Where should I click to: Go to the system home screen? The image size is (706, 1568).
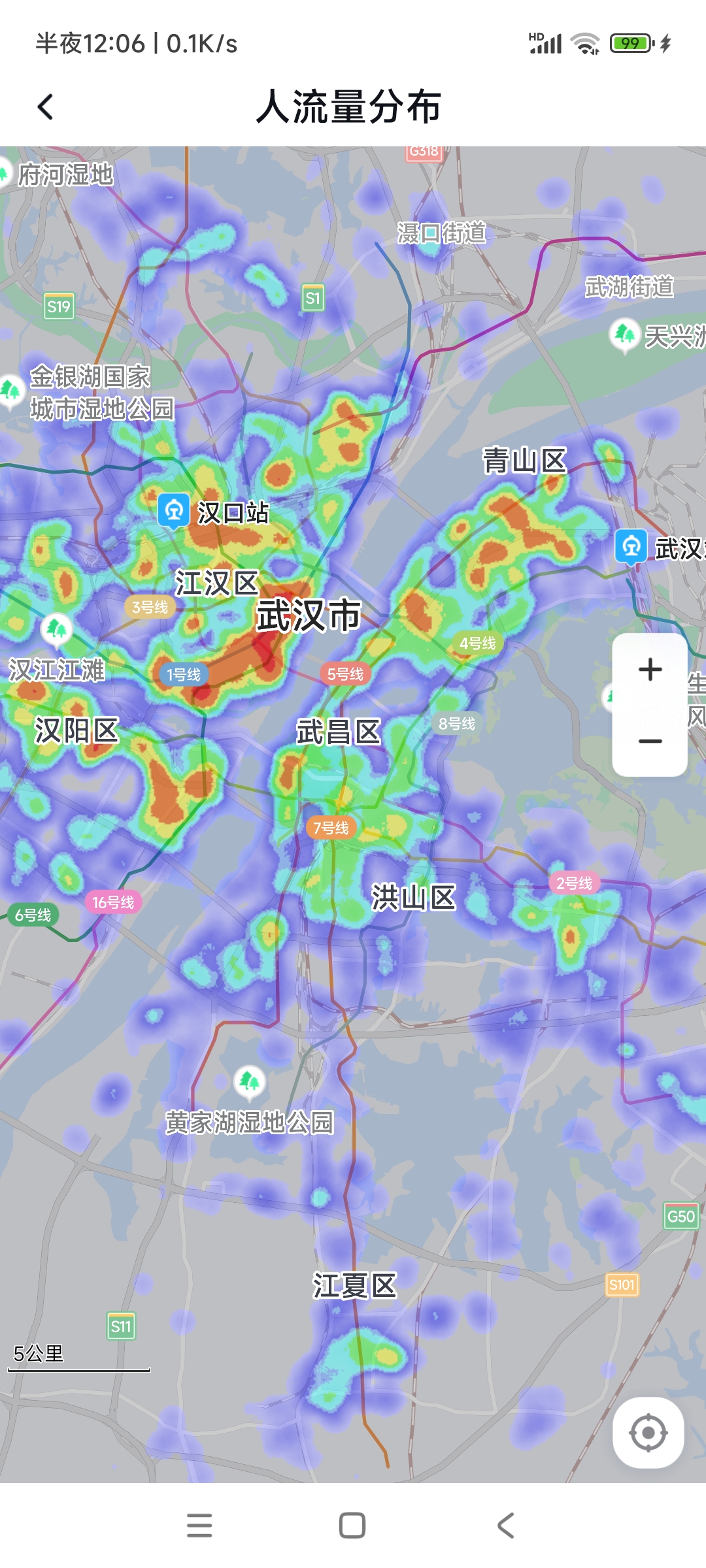[x=352, y=1526]
